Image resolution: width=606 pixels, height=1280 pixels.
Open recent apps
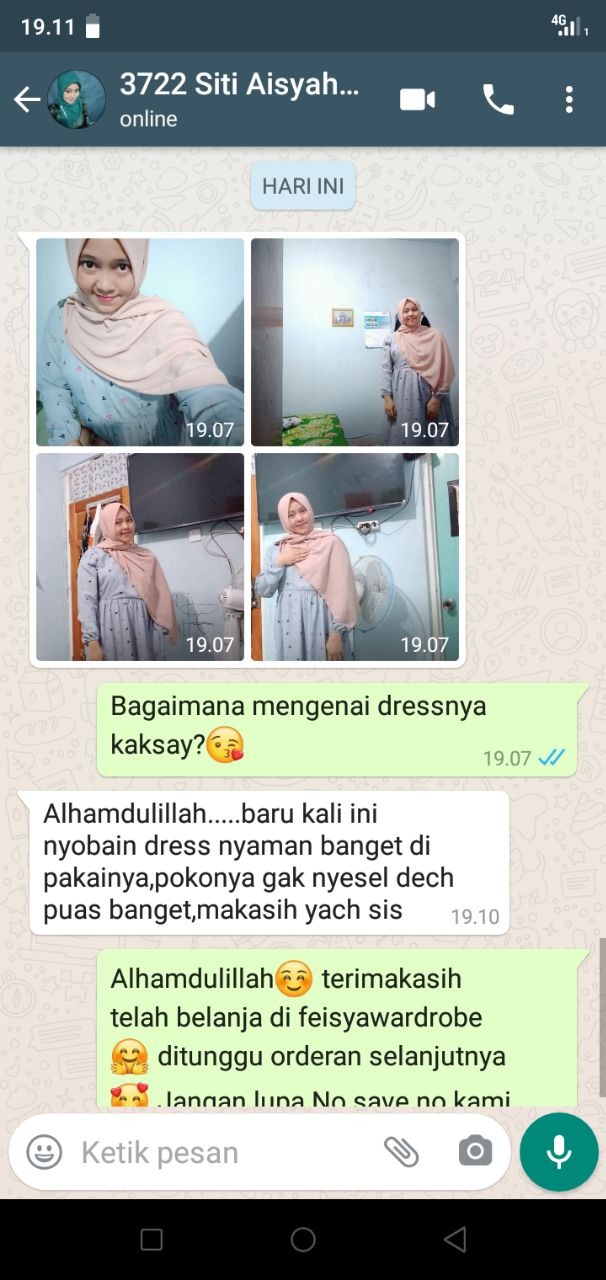click(x=151, y=1240)
